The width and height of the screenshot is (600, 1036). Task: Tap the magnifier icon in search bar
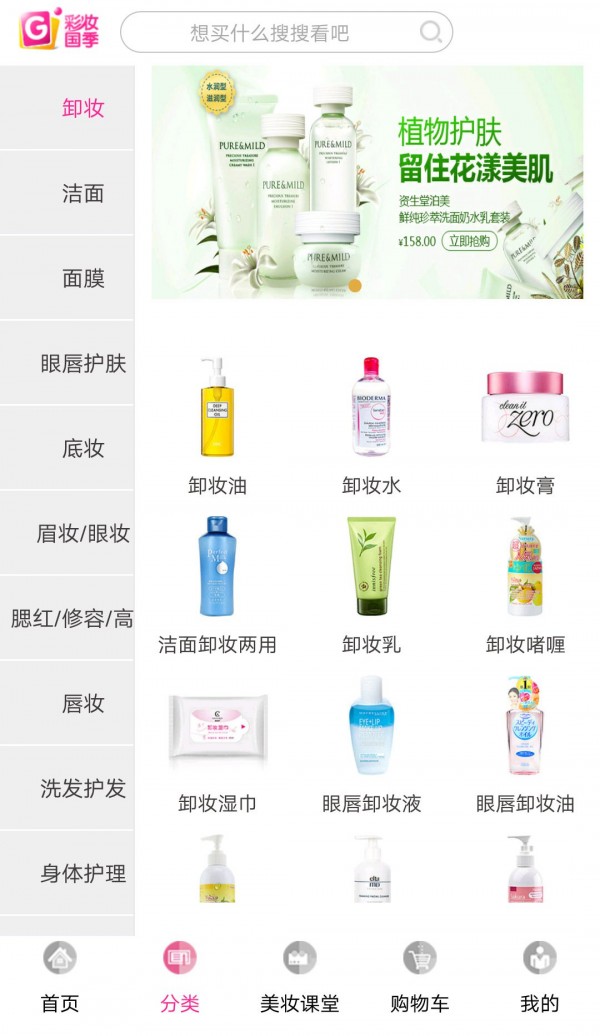click(431, 33)
